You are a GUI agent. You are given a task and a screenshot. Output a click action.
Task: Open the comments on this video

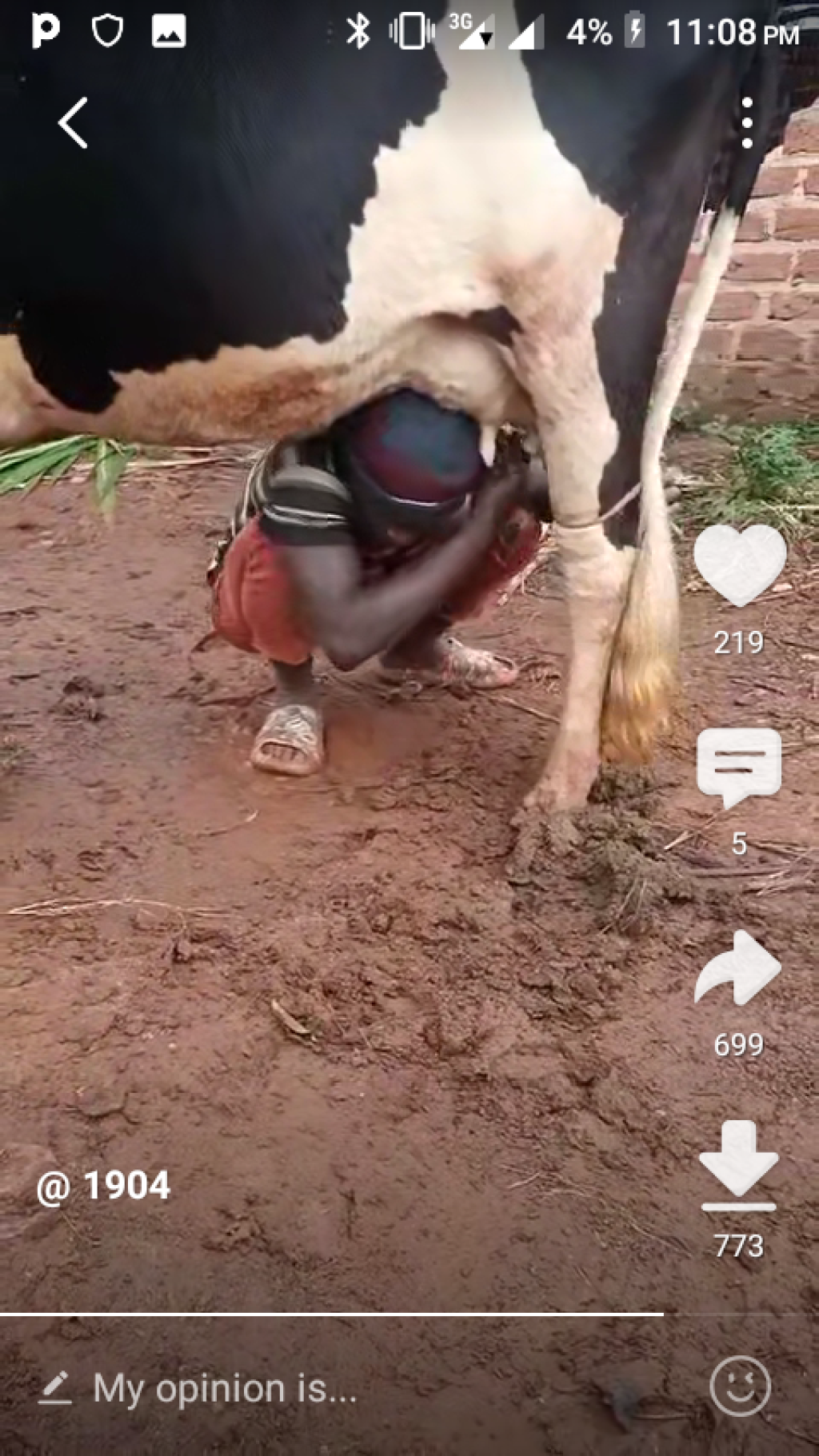pos(739,768)
